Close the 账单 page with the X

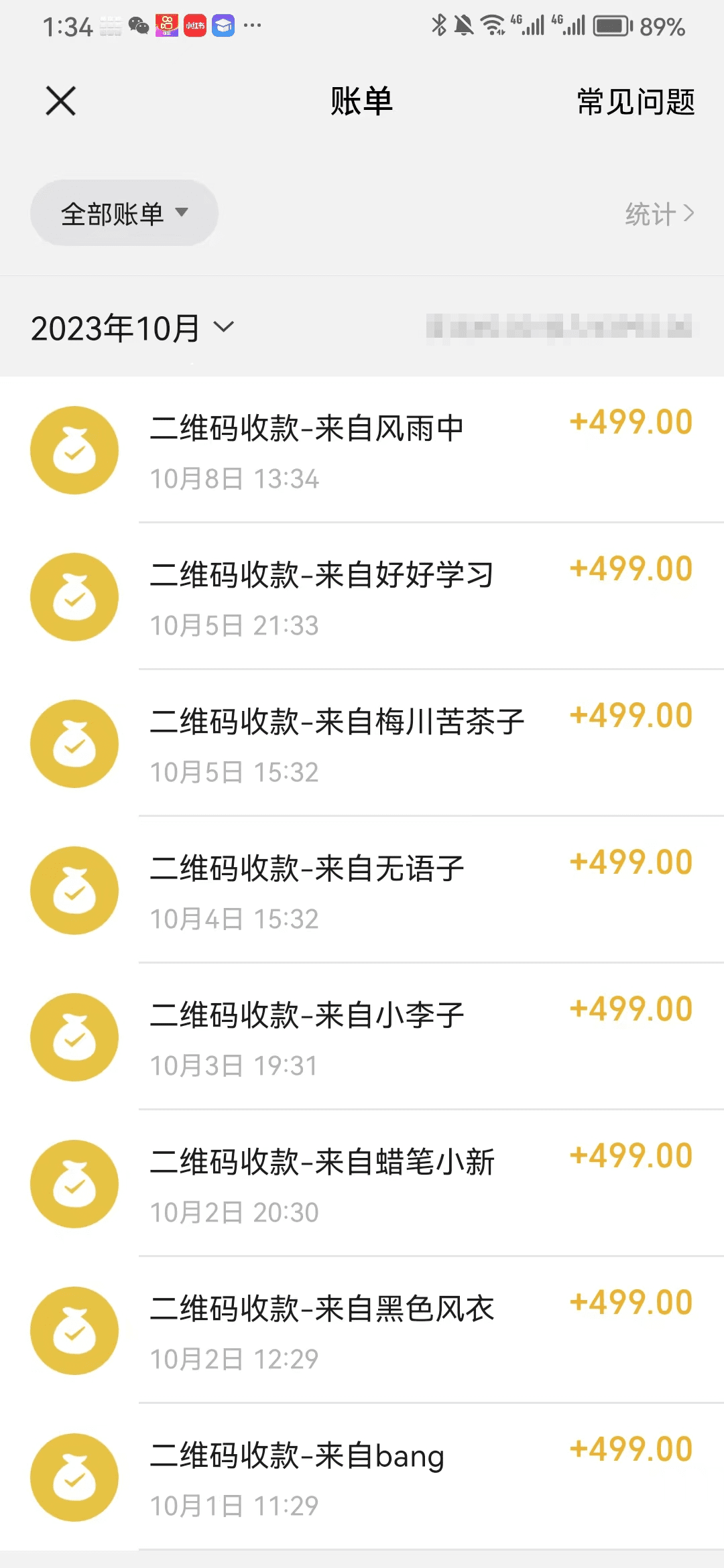pos(60,101)
